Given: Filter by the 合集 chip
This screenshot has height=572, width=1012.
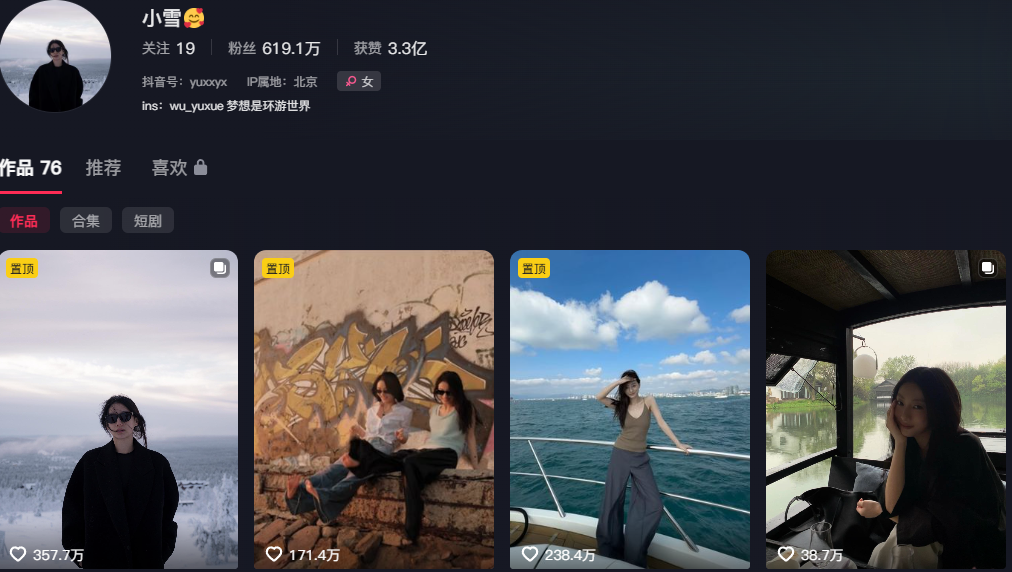Looking at the screenshot, I should click(x=86, y=221).
